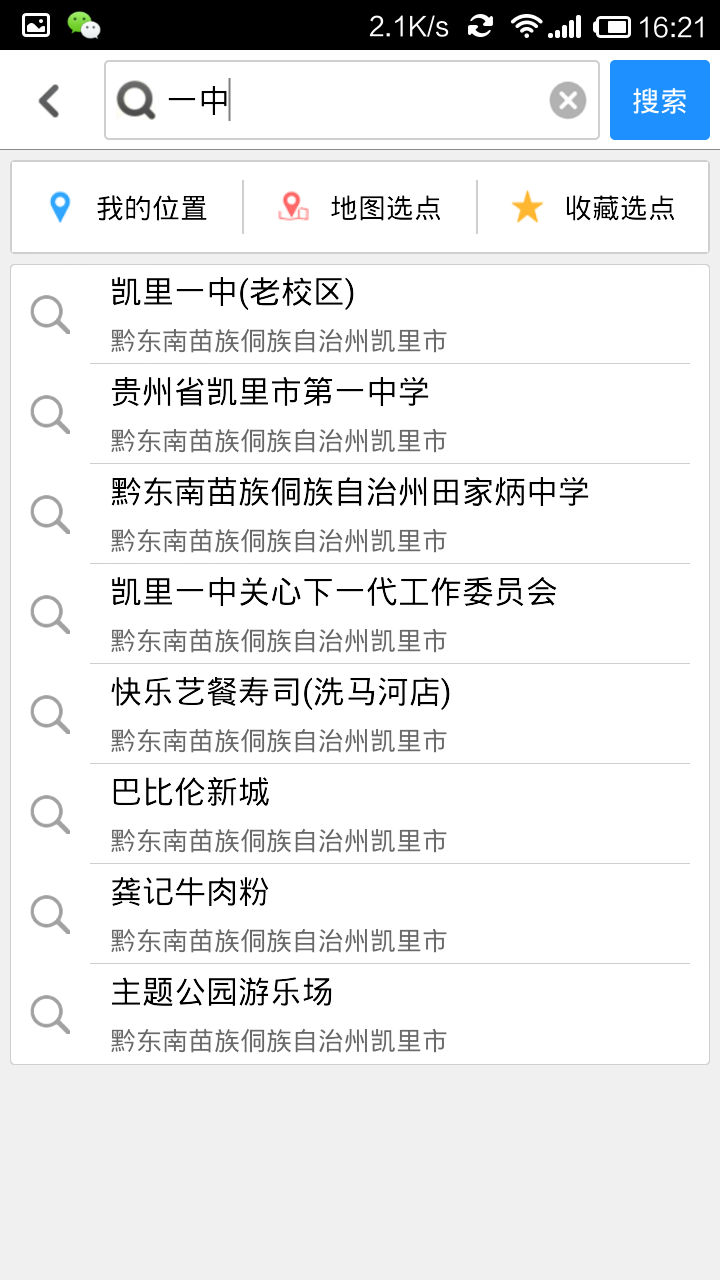Go back using the arrow icon
The width and height of the screenshot is (720, 1280).
(x=49, y=100)
